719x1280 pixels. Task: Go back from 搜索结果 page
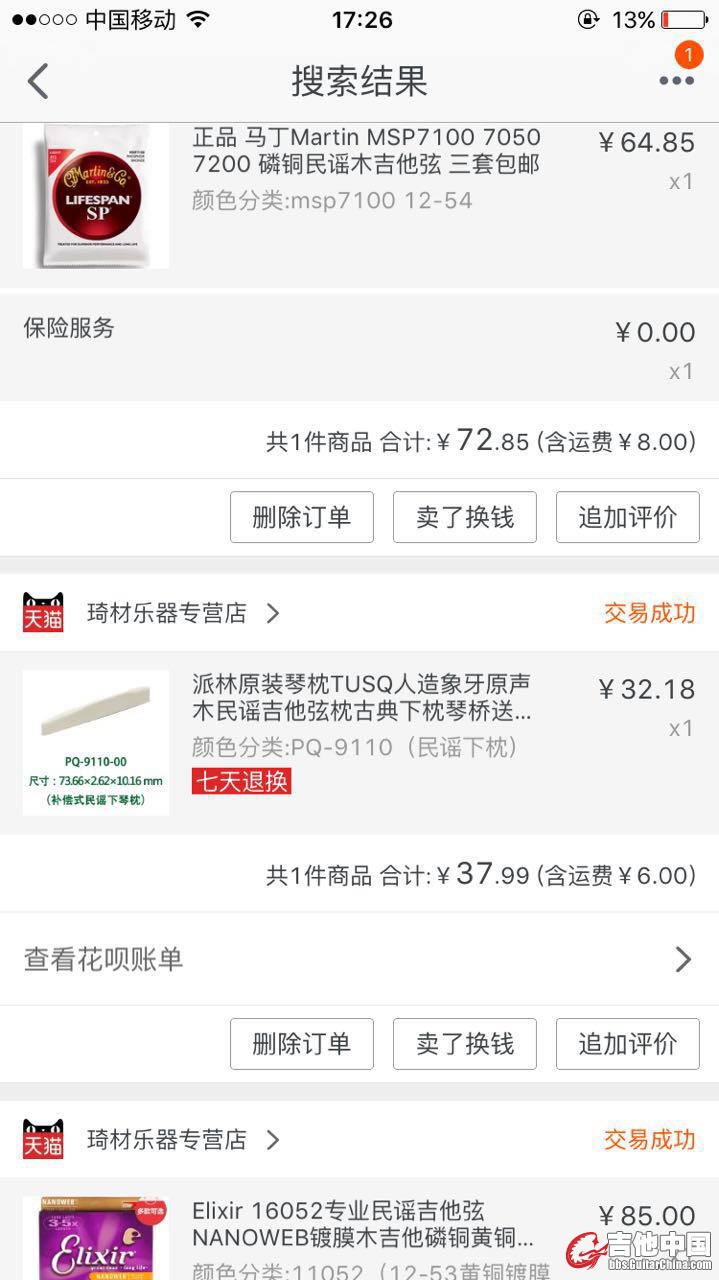(x=38, y=81)
